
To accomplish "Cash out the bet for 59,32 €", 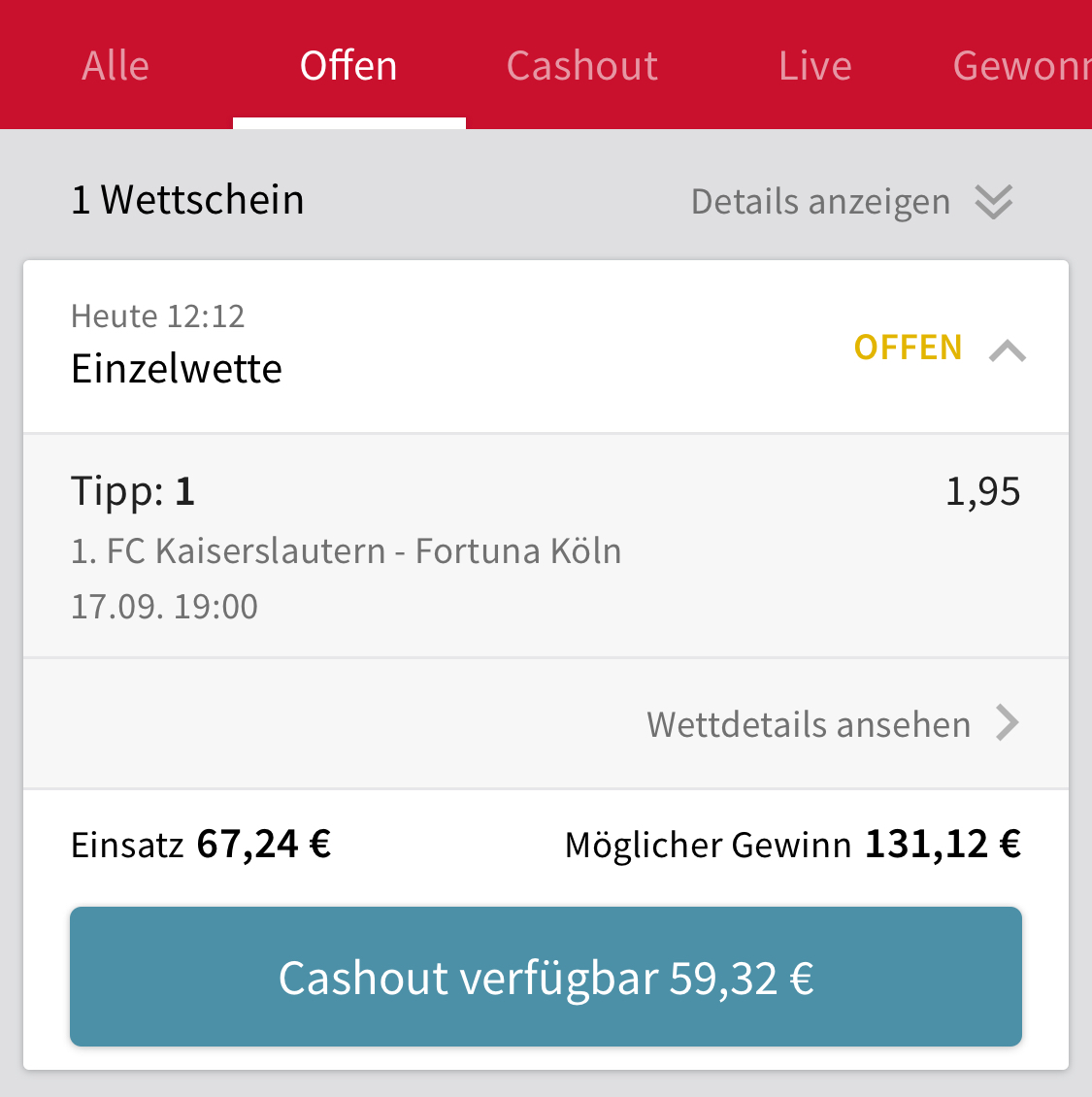I will click(x=546, y=977).
